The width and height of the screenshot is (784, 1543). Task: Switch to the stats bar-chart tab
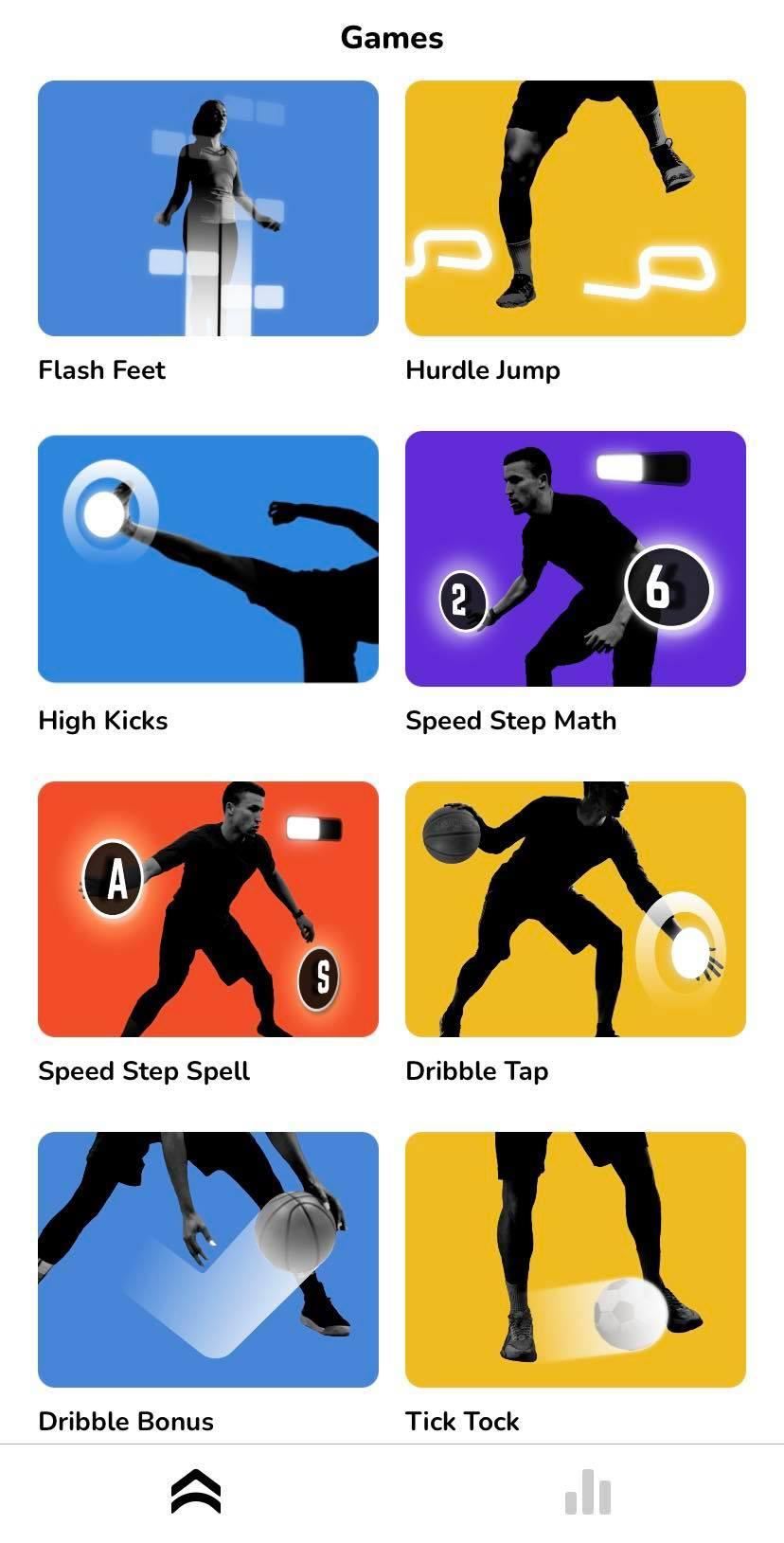[x=587, y=1493]
